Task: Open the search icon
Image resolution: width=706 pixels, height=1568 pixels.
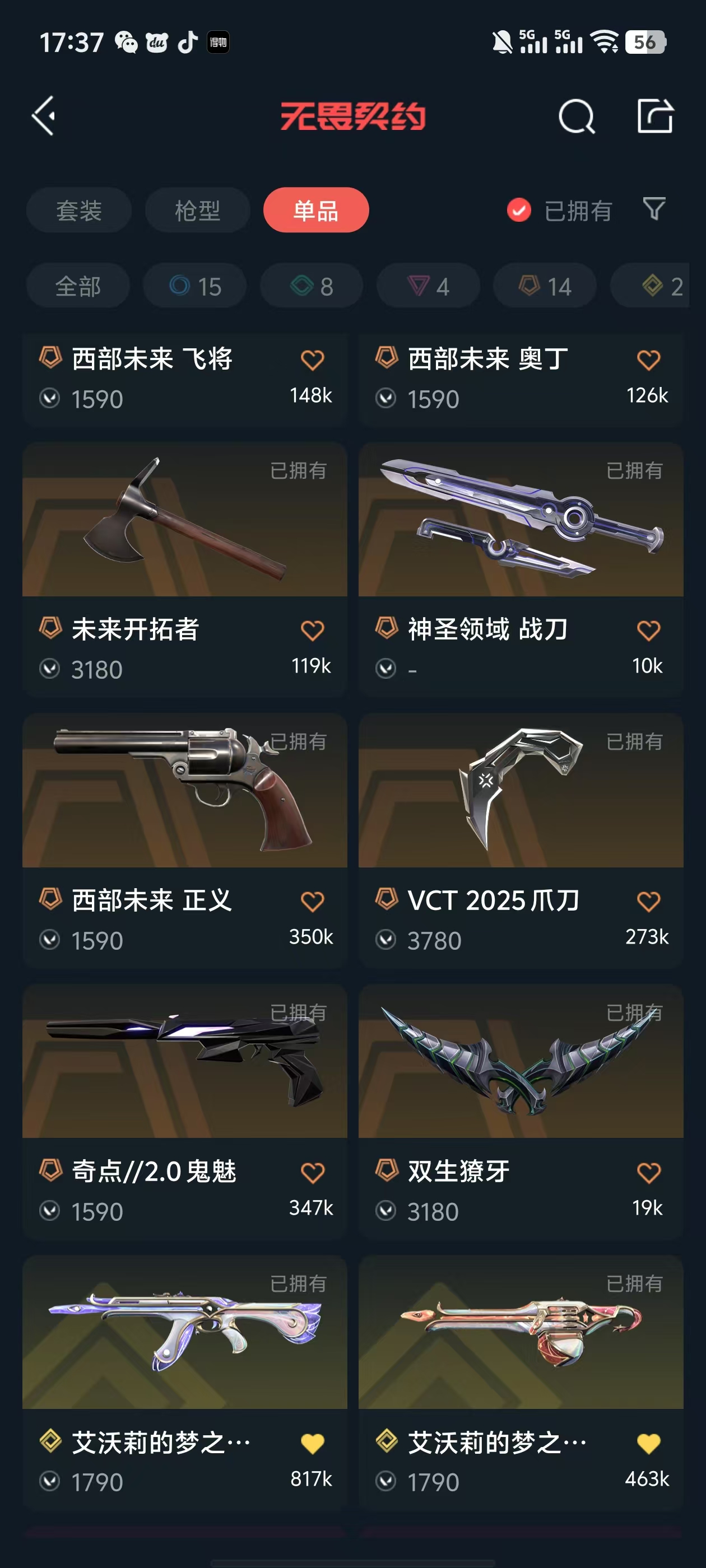Action: pos(575,116)
